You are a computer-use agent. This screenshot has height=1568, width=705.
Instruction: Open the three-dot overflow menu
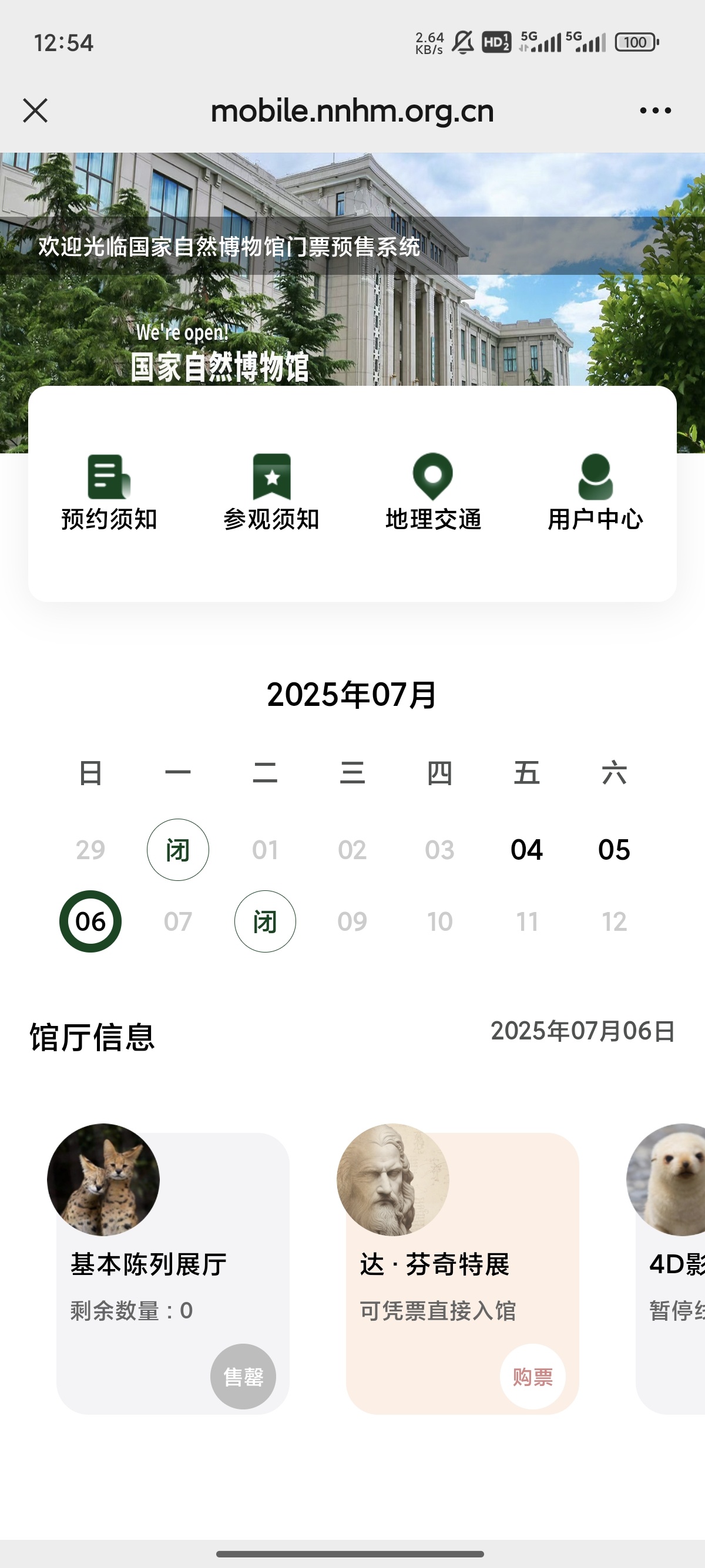[x=655, y=111]
